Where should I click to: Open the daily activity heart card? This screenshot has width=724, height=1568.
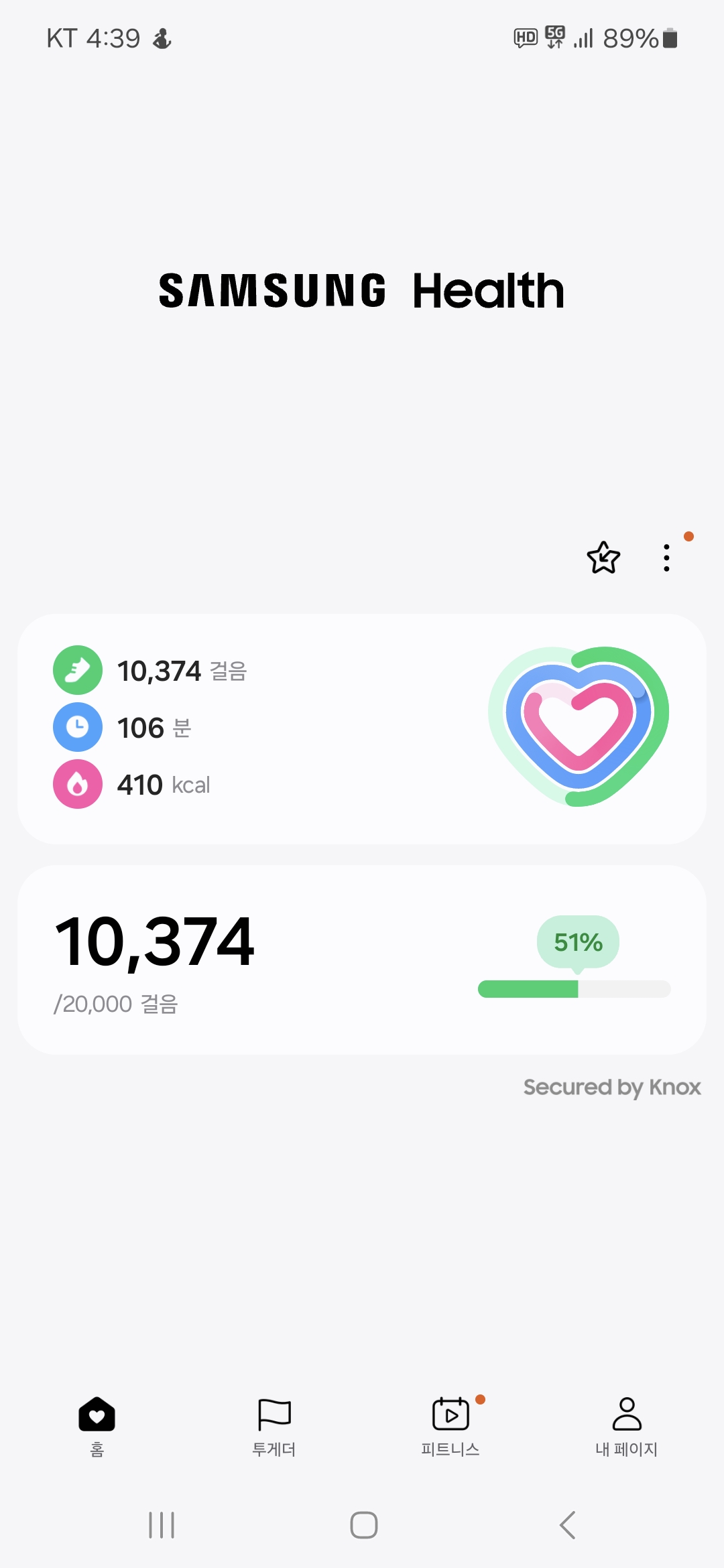tap(362, 728)
